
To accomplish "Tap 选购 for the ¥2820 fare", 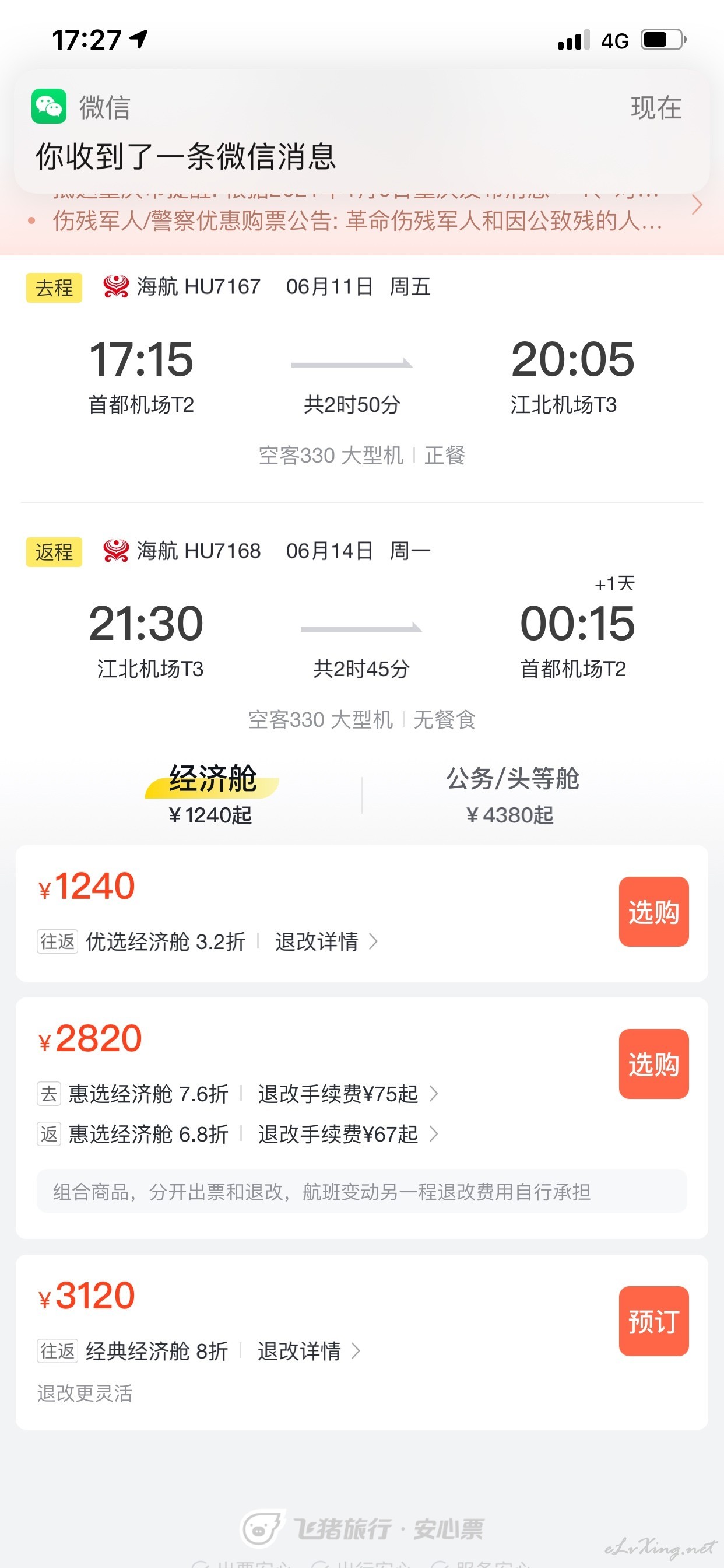I will 653,1063.
